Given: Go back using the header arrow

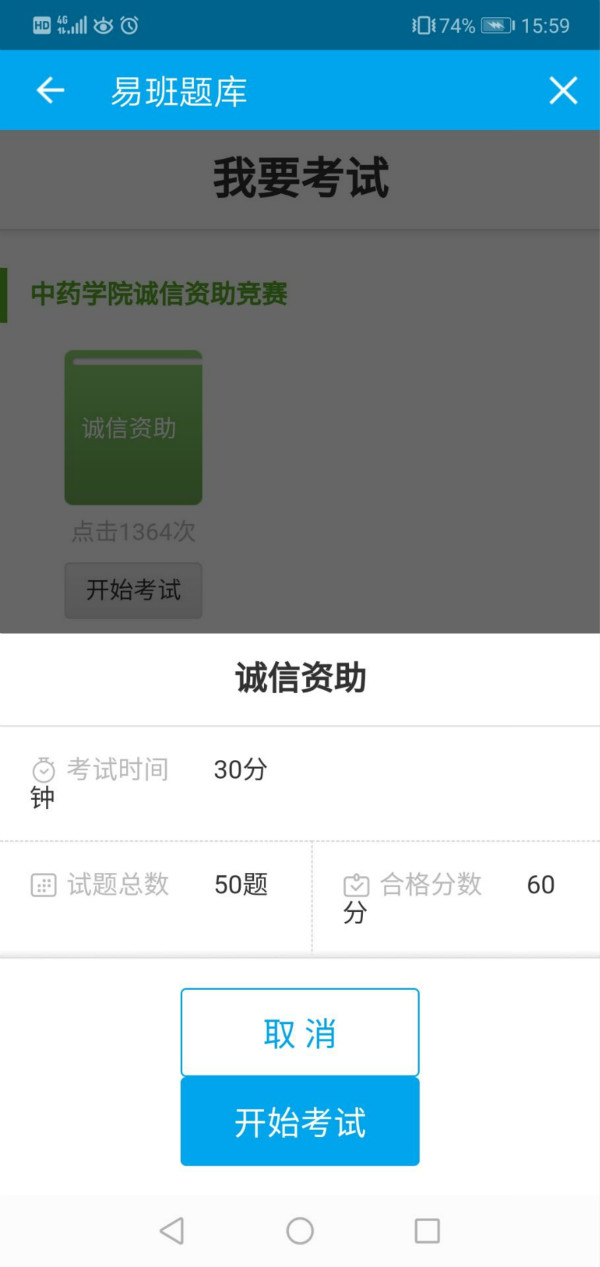Looking at the screenshot, I should (50, 91).
